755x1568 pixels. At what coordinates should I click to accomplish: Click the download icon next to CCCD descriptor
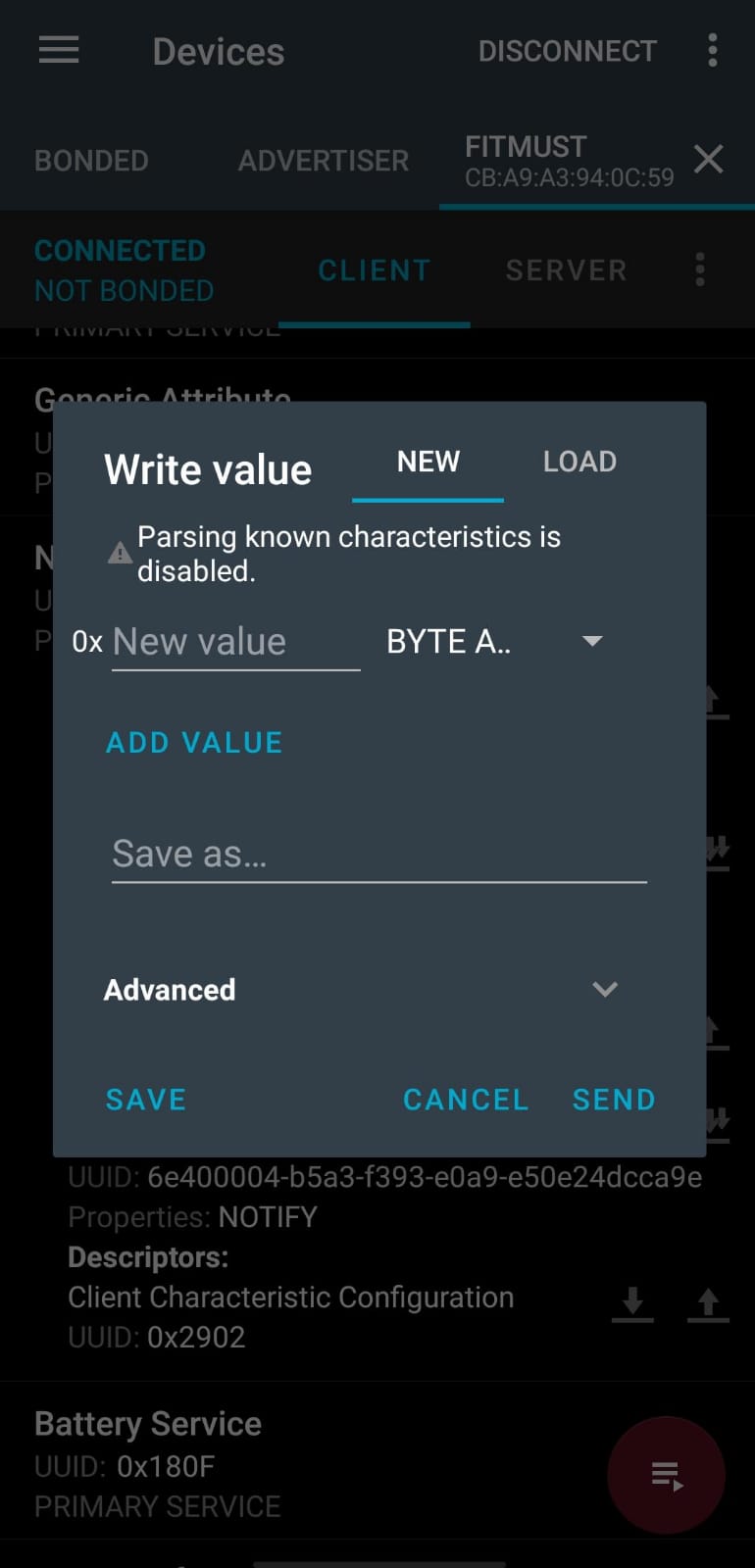[x=631, y=1304]
